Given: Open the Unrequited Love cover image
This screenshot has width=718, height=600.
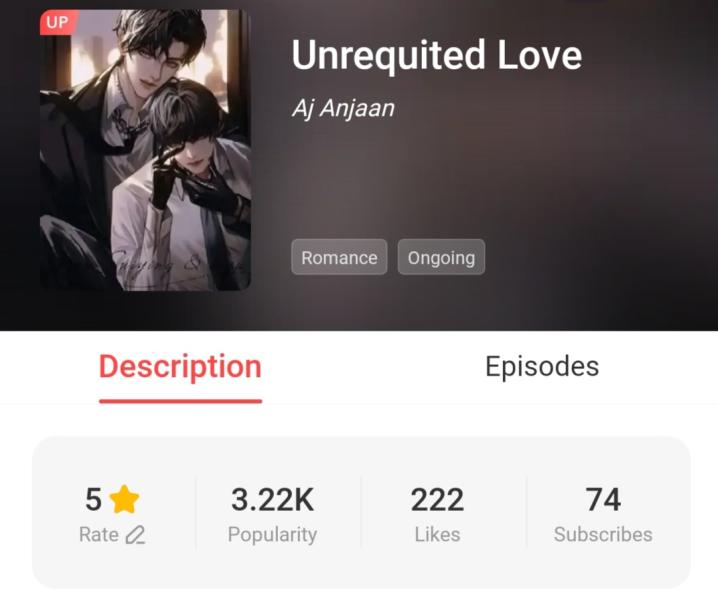Looking at the screenshot, I should pyautogui.click(x=145, y=150).
